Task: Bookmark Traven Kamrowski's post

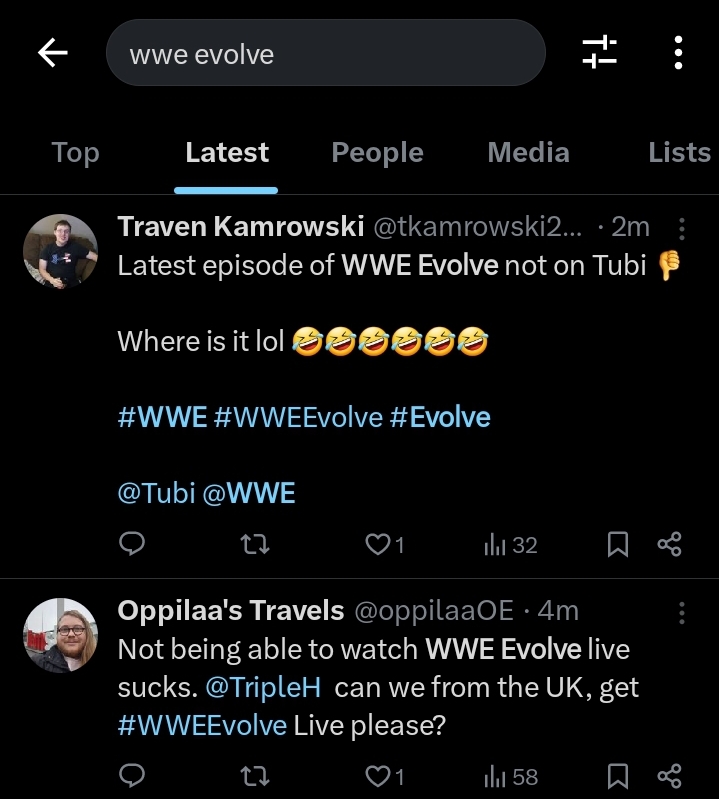Action: 618,544
